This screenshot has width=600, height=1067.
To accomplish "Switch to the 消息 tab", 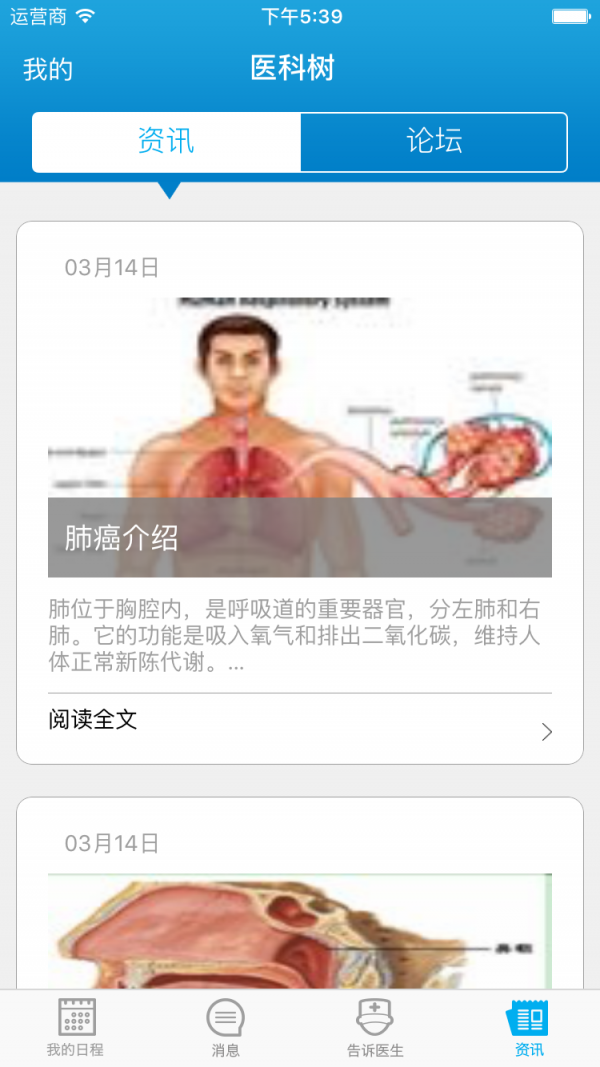I will click(225, 1027).
